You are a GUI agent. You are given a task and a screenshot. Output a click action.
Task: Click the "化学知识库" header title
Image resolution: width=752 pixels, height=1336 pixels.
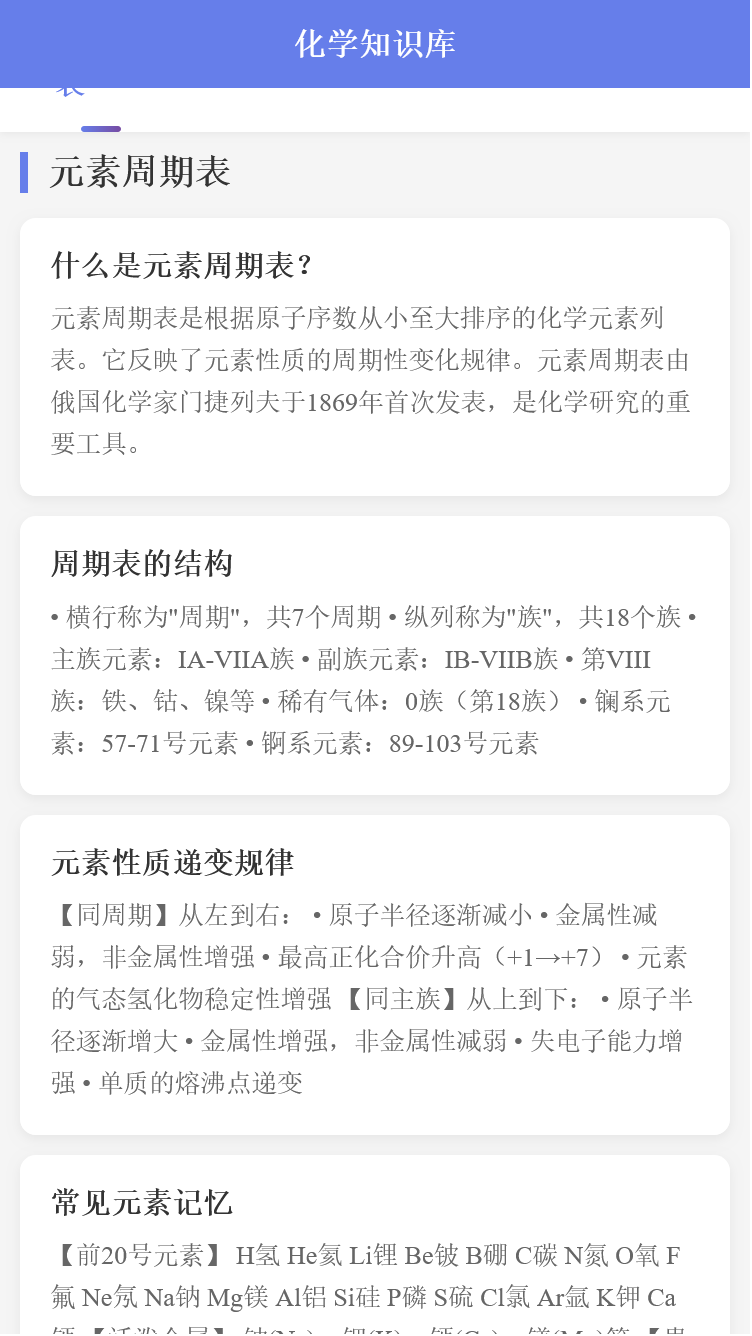[x=375, y=44]
